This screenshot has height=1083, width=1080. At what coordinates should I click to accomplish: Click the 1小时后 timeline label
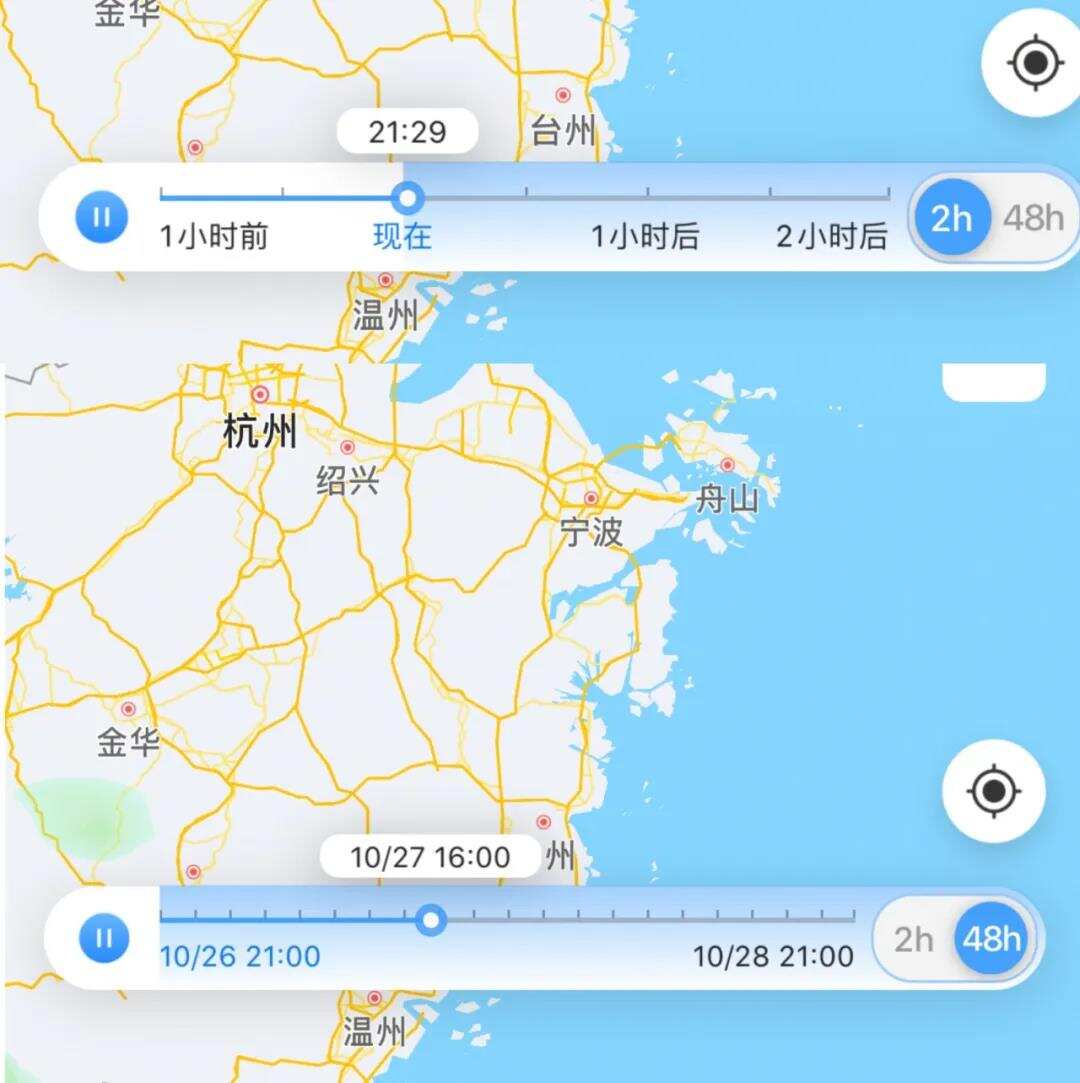[x=645, y=237]
